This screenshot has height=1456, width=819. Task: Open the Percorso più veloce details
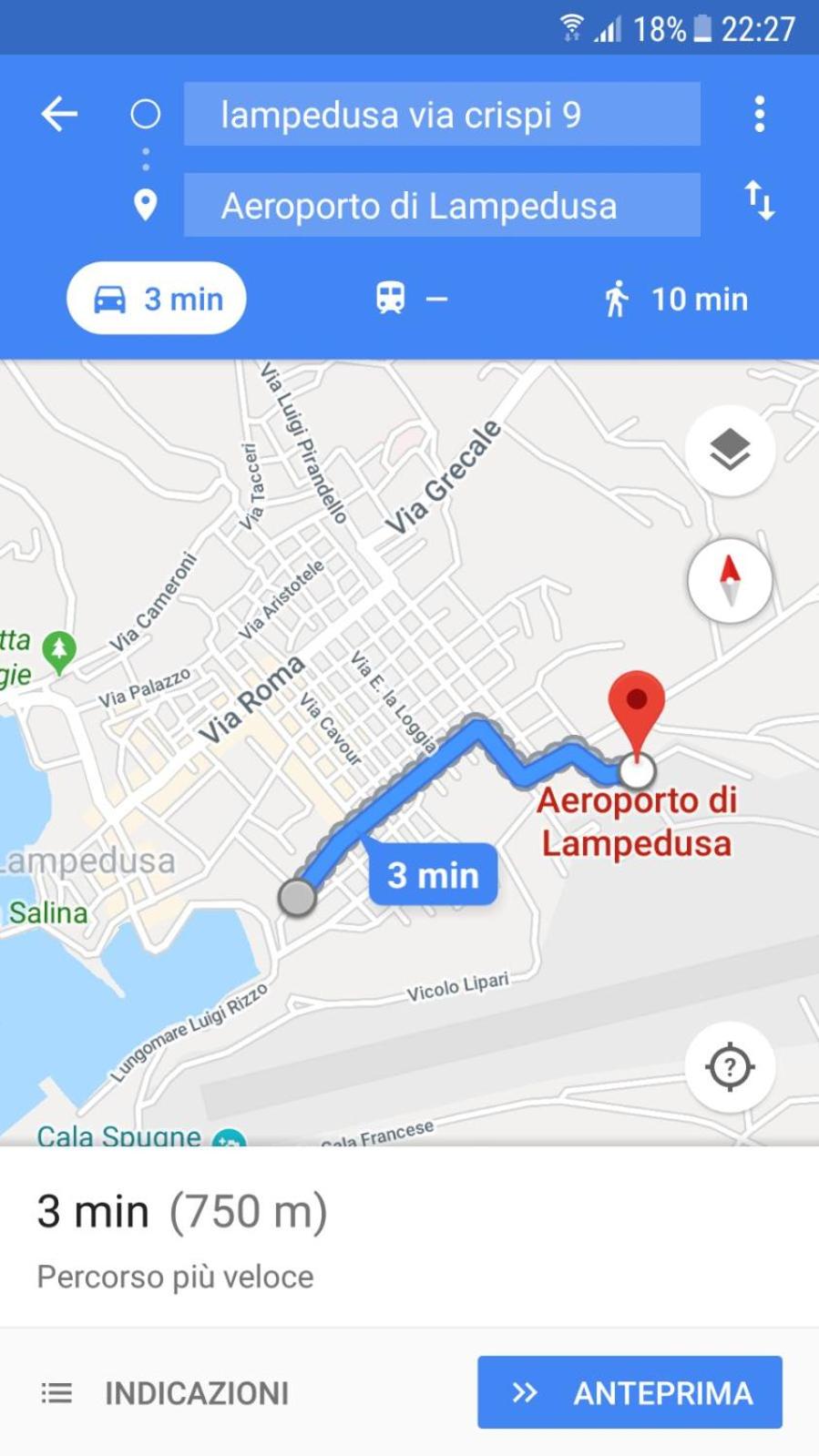click(174, 1276)
